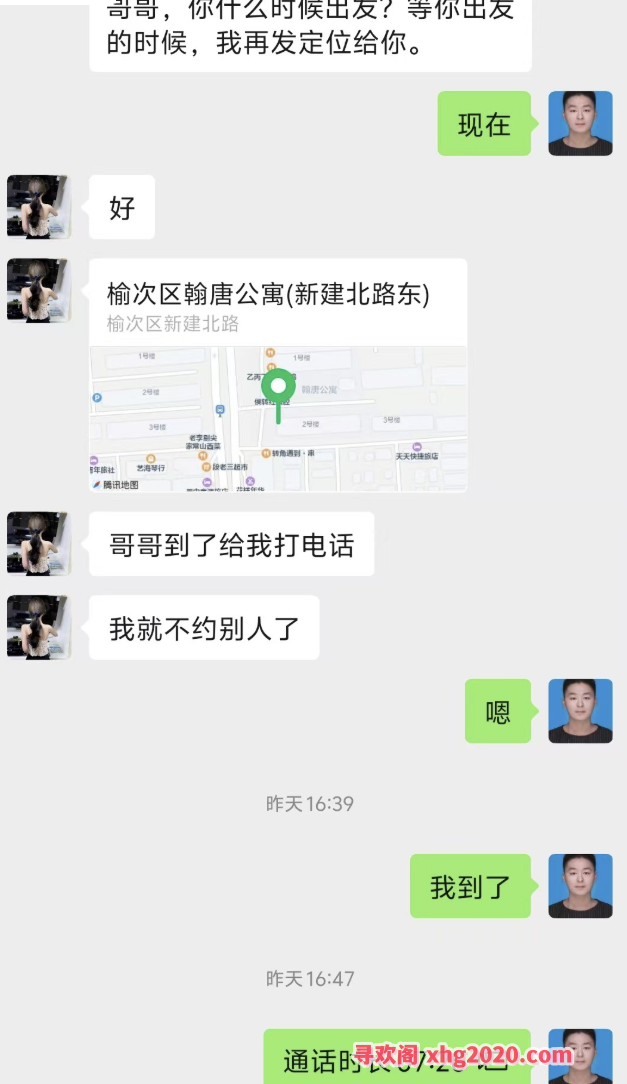This screenshot has height=1084, width=627.
Task: Open my avatar beside the "我到了" message
Action: [x=580, y=886]
